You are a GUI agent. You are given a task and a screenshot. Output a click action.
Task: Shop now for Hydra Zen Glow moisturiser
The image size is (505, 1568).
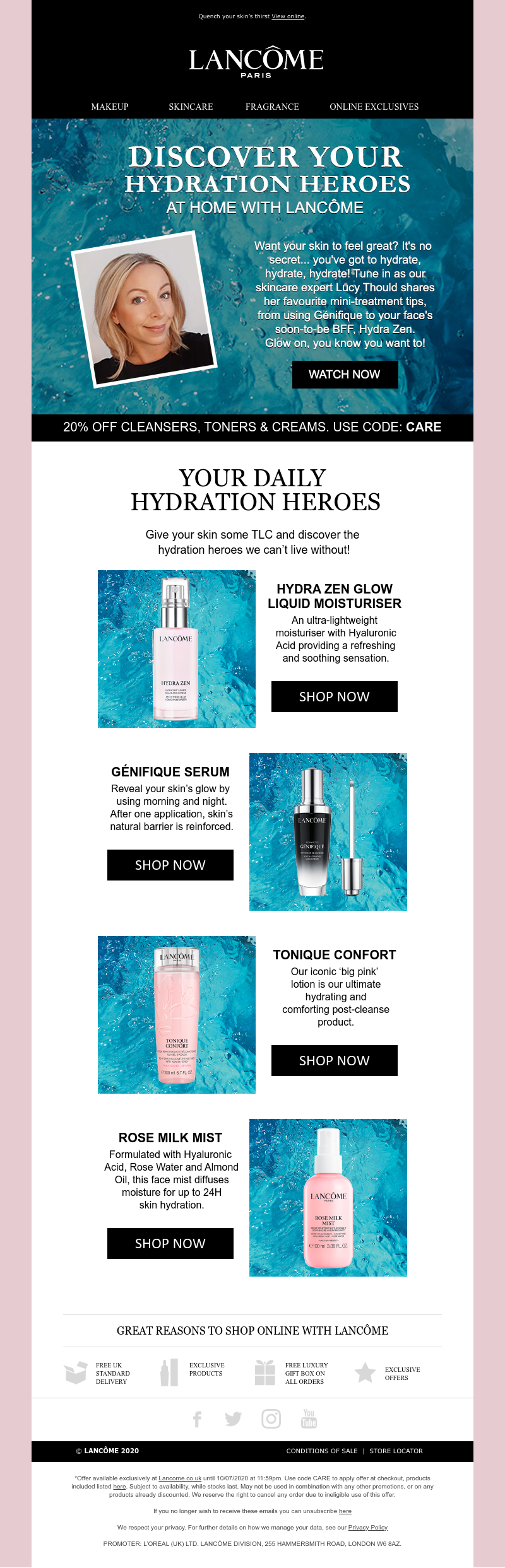pyautogui.click(x=334, y=696)
